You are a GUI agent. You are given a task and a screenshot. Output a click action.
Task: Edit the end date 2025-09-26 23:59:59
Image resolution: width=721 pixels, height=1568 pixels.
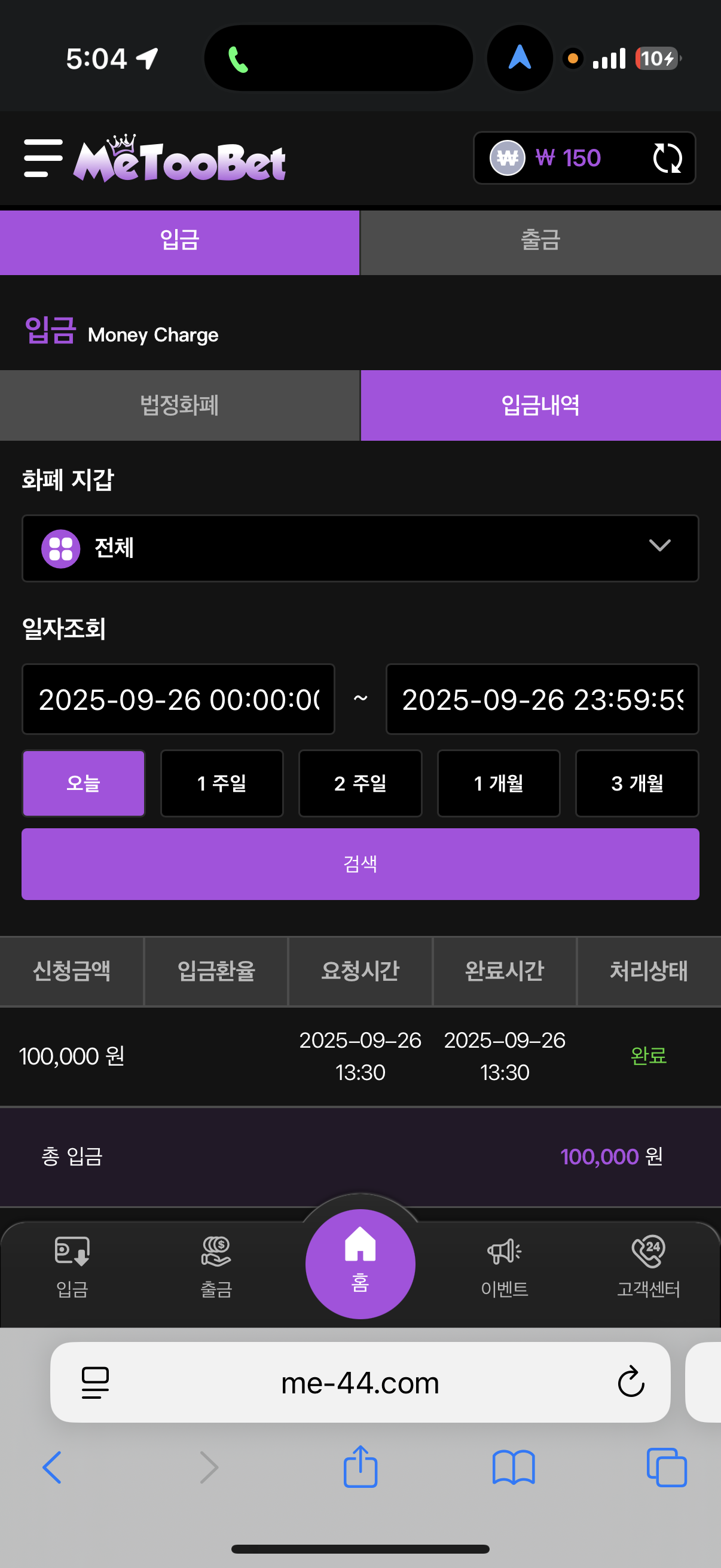(x=542, y=700)
